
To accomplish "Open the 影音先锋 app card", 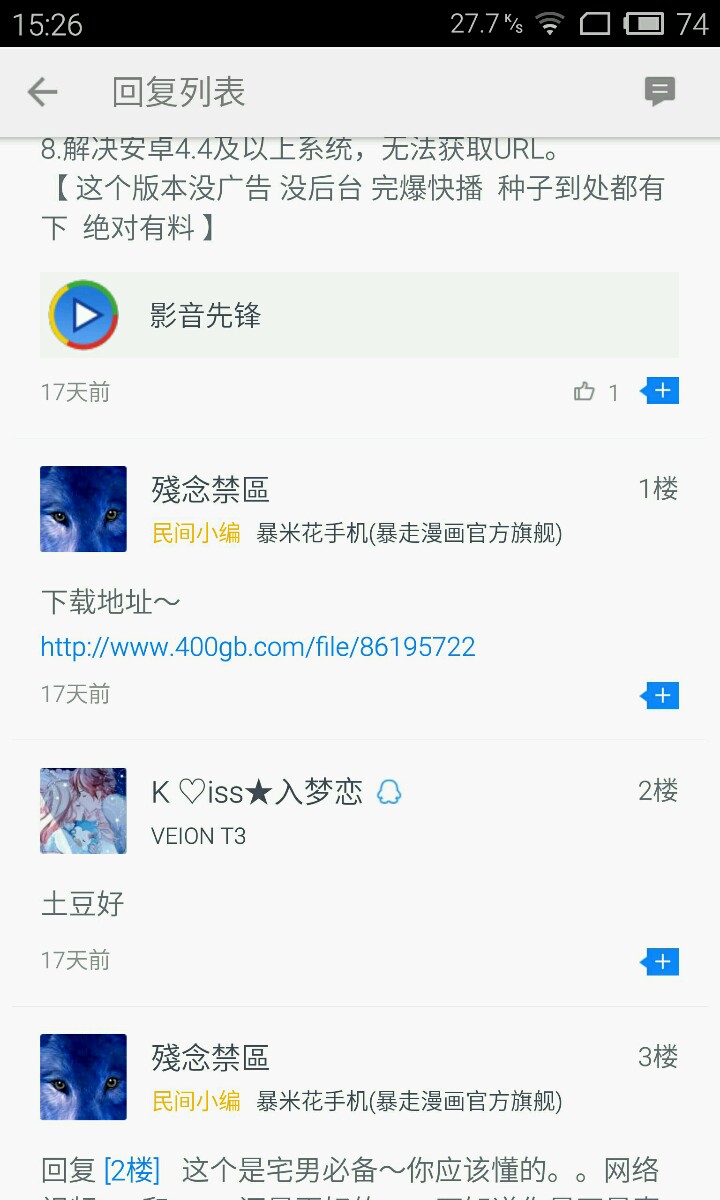I will pos(359,315).
